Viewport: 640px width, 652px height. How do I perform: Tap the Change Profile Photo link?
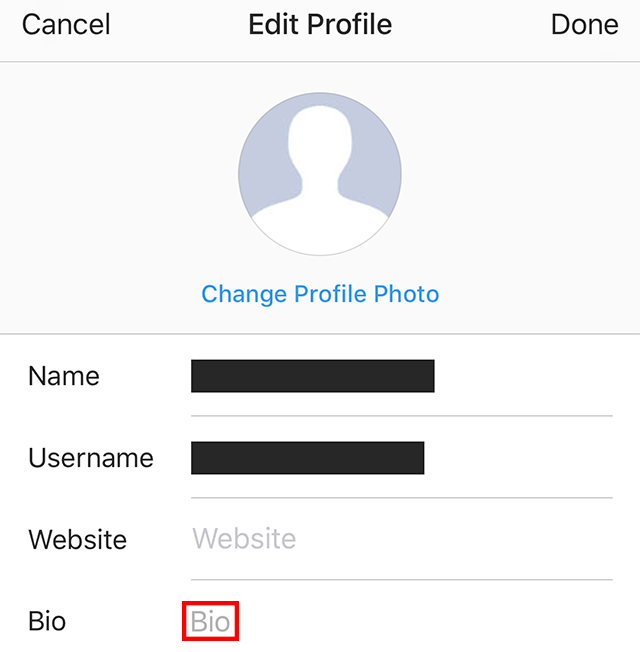coord(320,294)
